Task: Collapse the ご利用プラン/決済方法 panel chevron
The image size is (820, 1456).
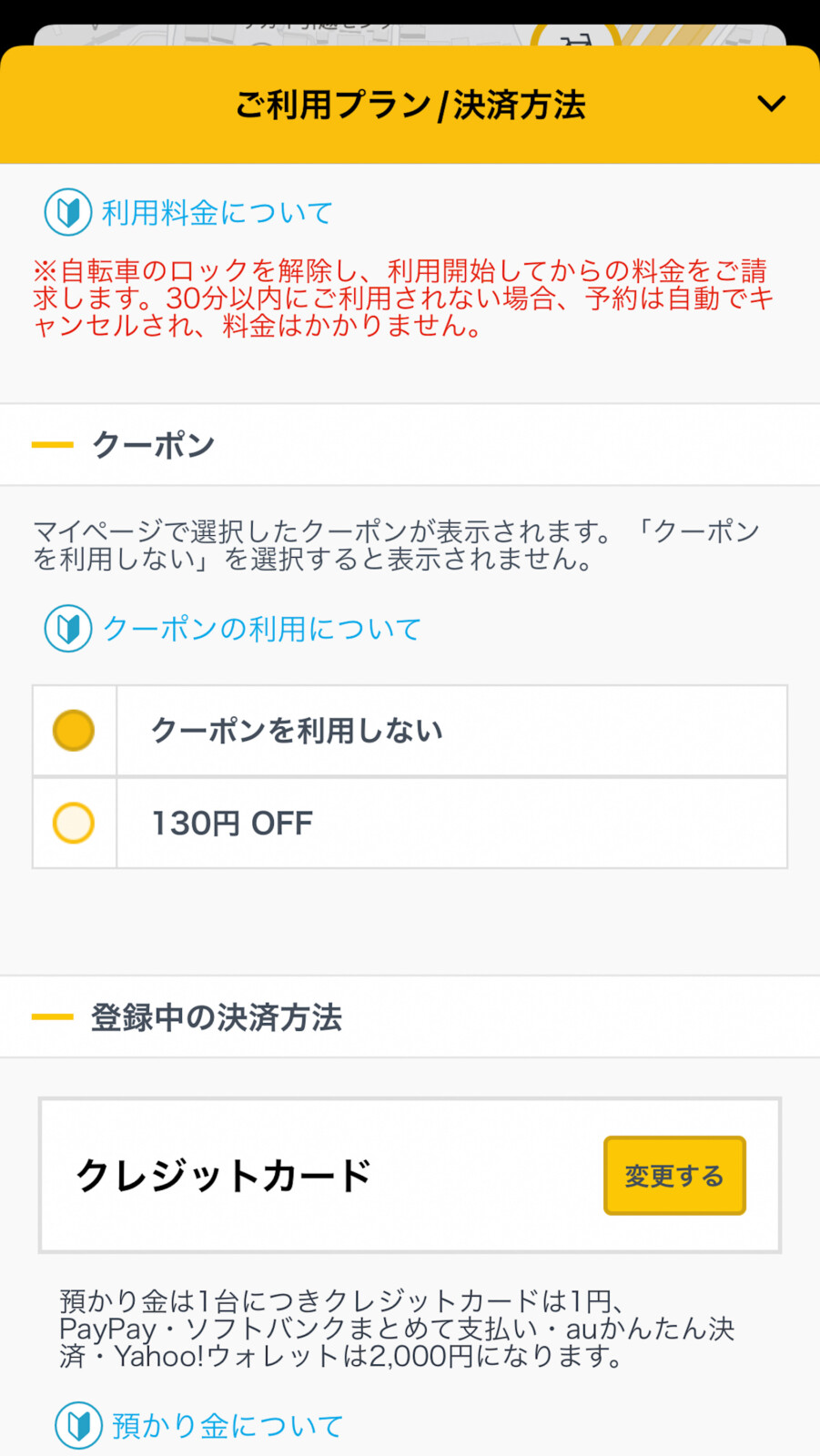Action: coord(771,104)
